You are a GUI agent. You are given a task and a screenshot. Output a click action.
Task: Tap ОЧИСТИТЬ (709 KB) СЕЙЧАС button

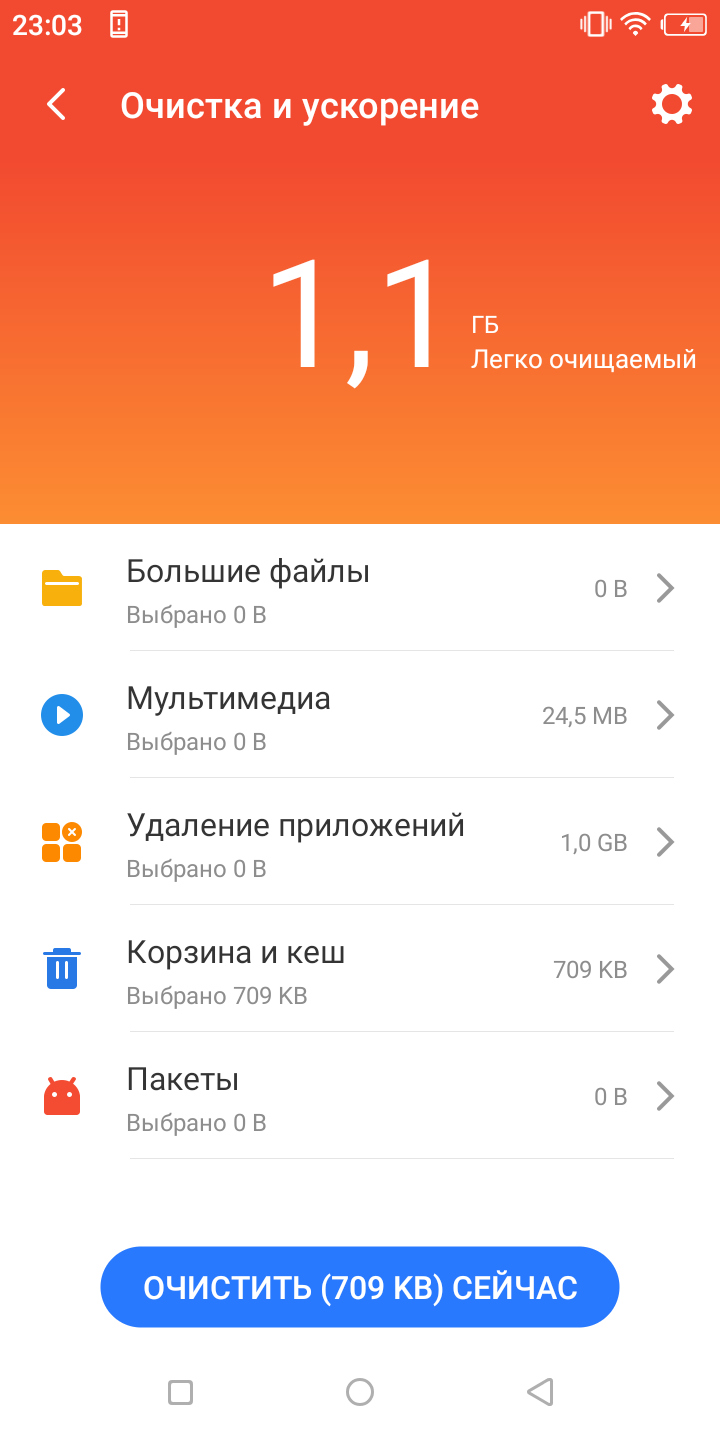tap(360, 1287)
